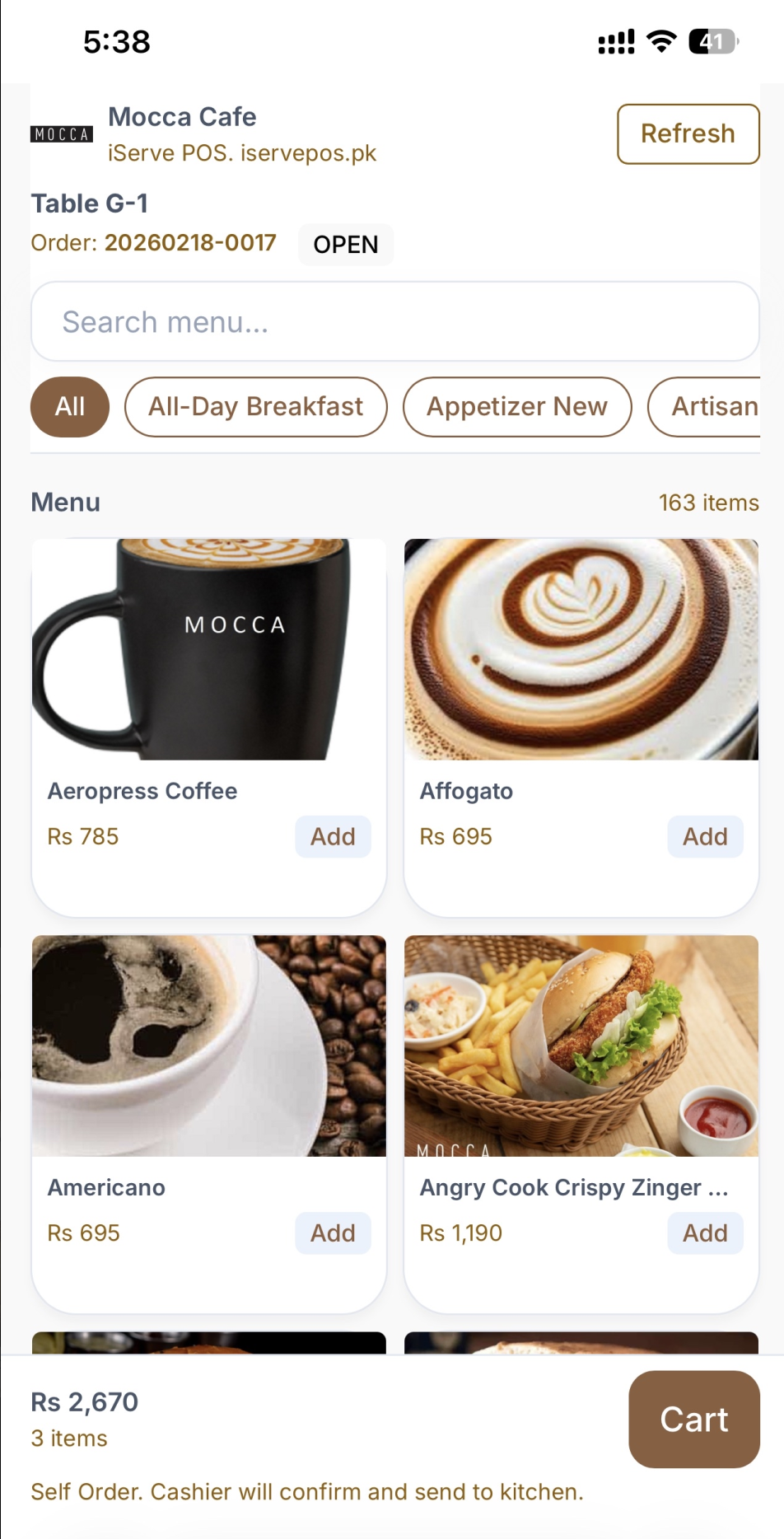Tap the Refresh button
The width and height of the screenshot is (784, 1539).
(688, 133)
